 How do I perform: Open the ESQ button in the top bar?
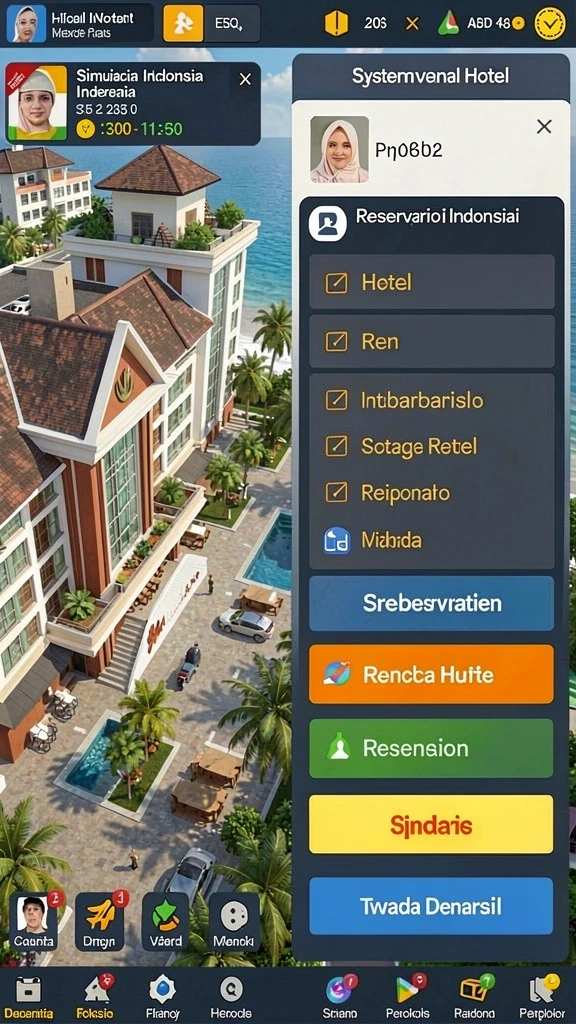click(x=212, y=24)
